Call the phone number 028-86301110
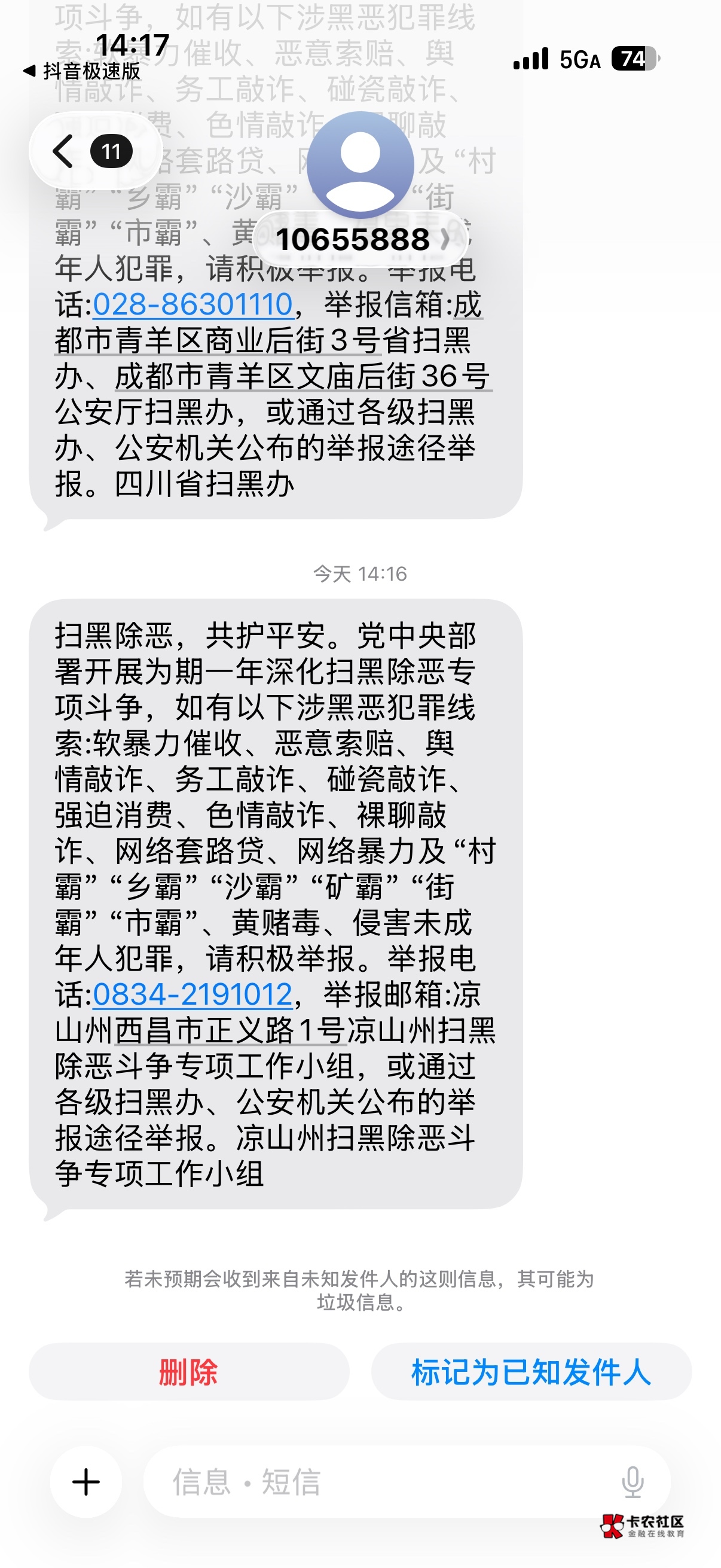 point(193,304)
